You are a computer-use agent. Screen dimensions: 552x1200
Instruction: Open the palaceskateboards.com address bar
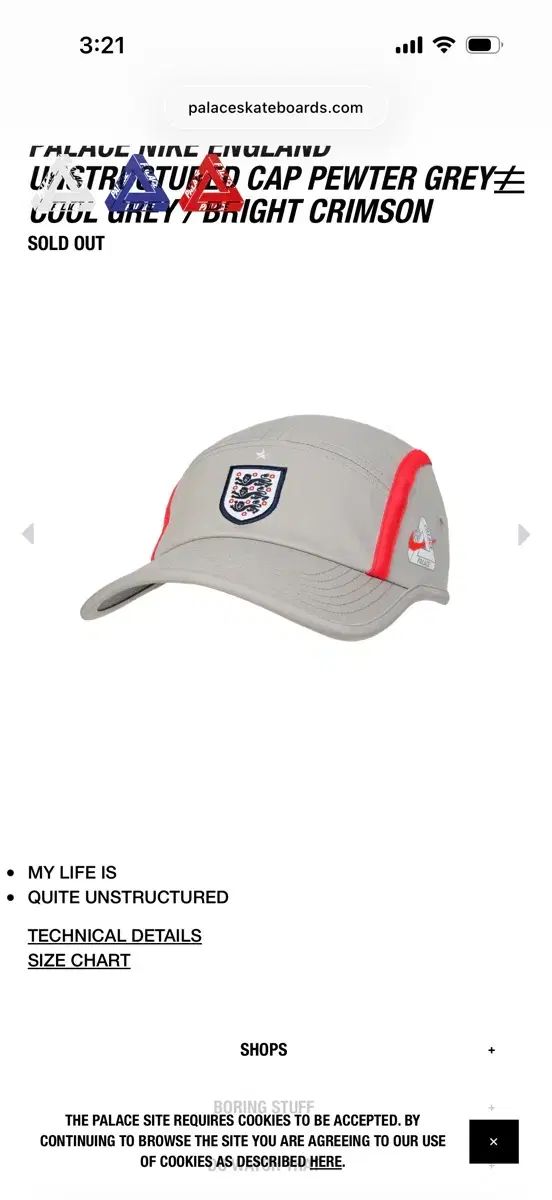275,107
